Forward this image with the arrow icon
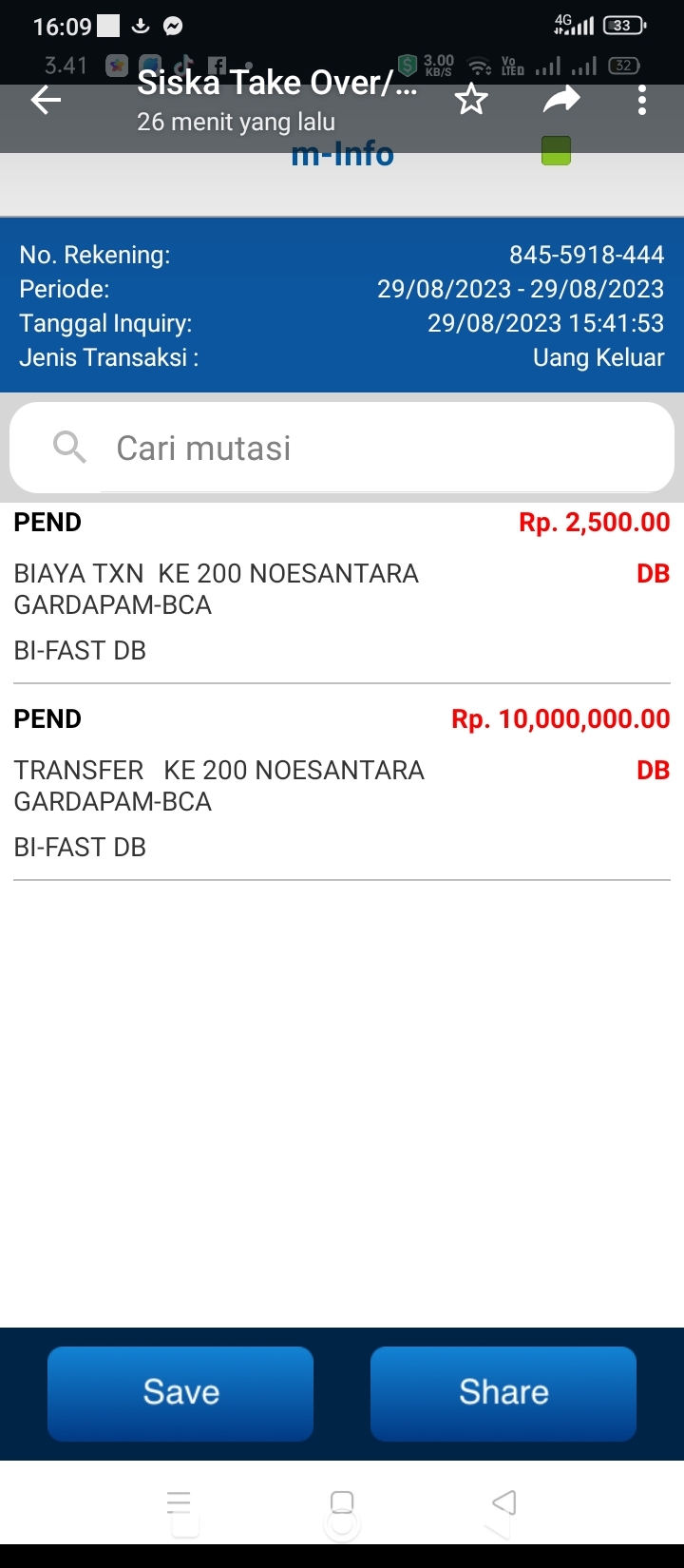Viewport: 684px width, 1568px height. coord(561,99)
